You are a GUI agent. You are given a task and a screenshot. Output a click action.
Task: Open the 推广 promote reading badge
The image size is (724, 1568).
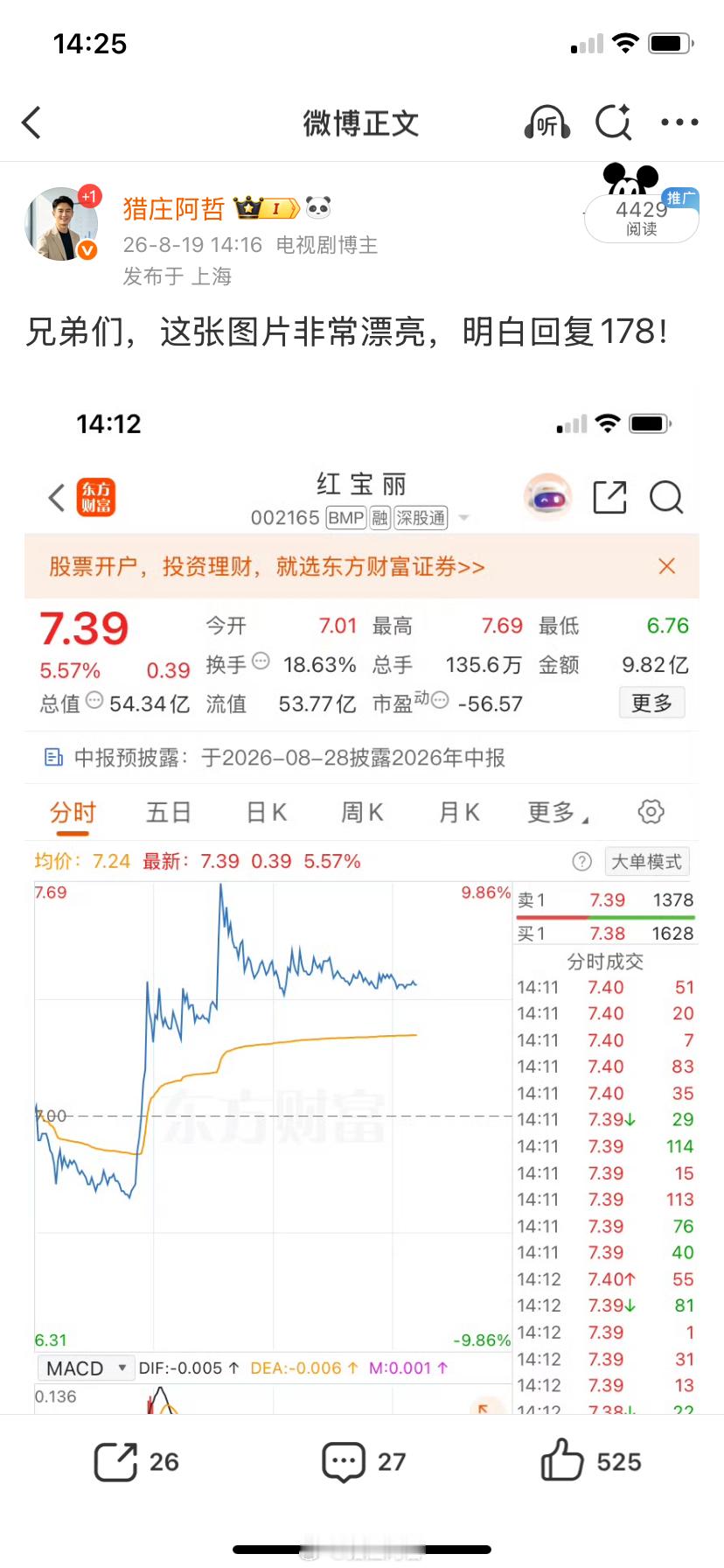[x=642, y=208]
